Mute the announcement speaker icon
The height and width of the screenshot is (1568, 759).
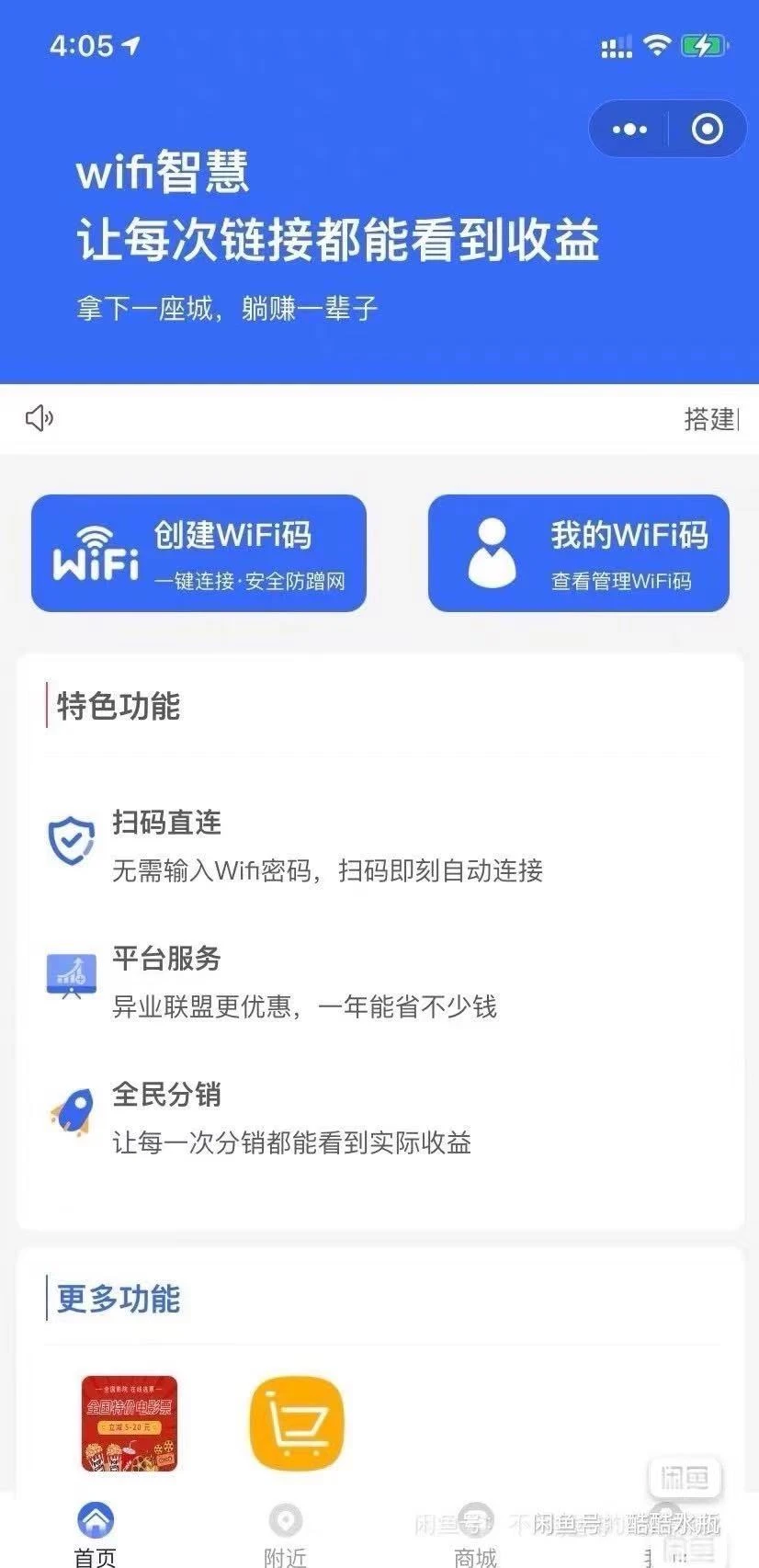pyautogui.click(x=39, y=418)
